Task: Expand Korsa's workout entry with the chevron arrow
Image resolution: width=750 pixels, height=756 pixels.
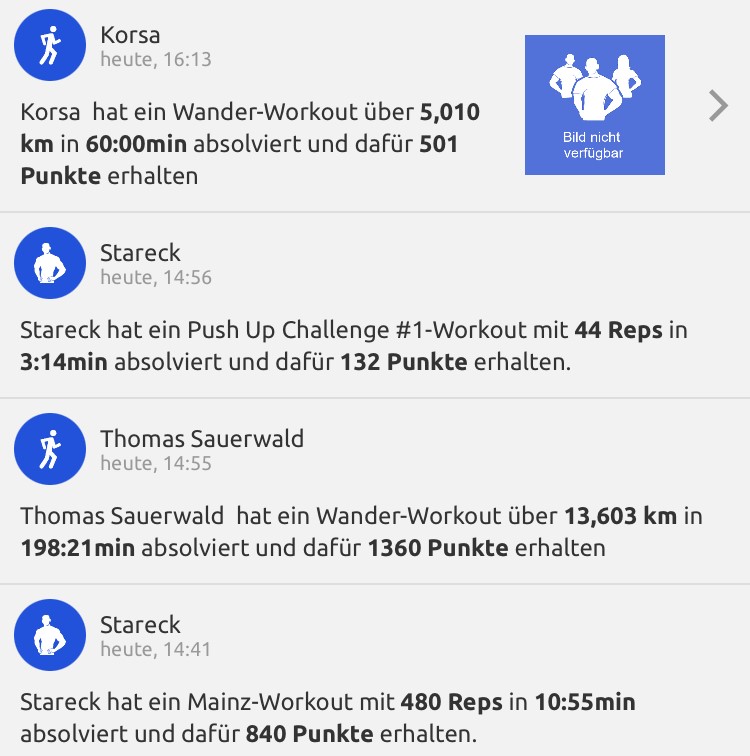Action: click(718, 103)
